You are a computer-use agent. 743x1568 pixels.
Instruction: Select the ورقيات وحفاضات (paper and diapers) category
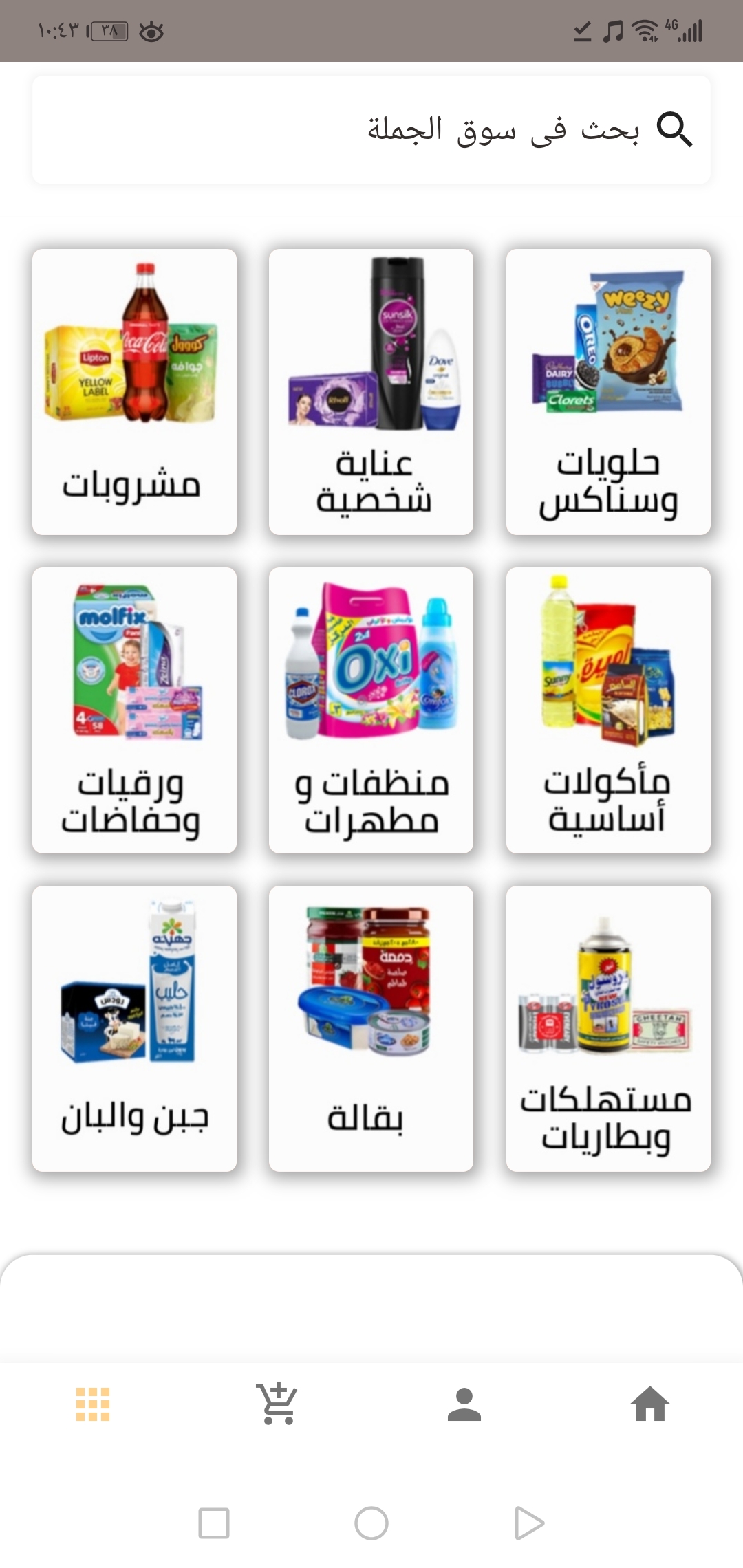coord(134,710)
